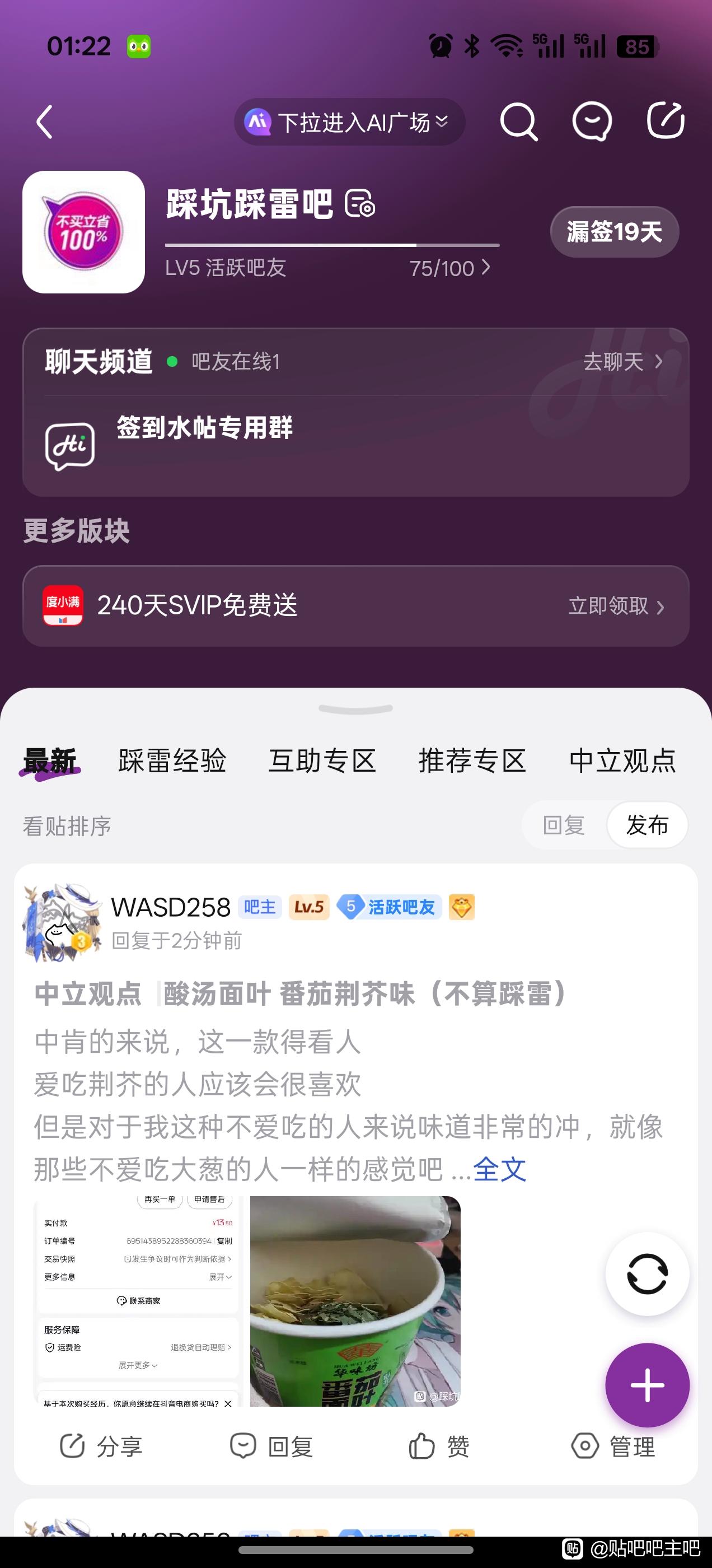Open the noodle cup photo in the post
The height and width of the screenshot is (1568, 712).
pos(355,1301)
